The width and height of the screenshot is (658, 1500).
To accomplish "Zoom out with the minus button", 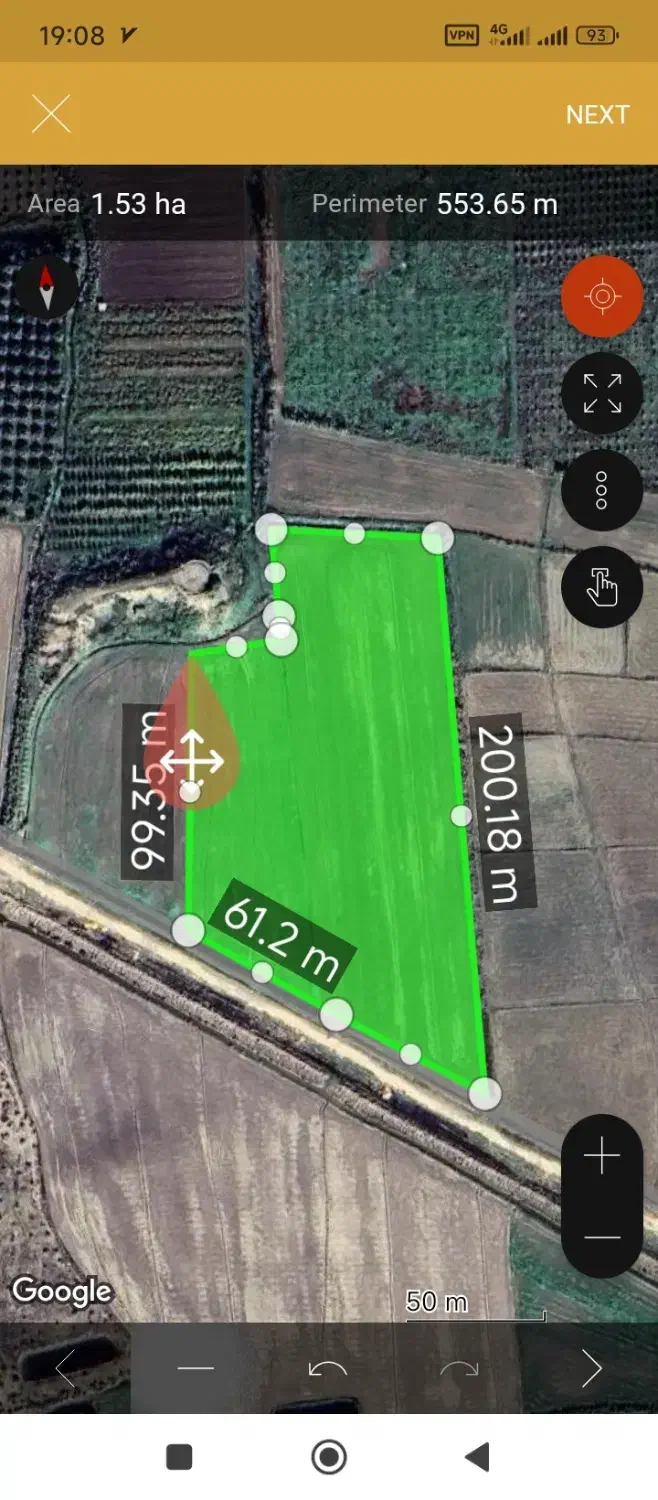I will (x=601, y=1238).
